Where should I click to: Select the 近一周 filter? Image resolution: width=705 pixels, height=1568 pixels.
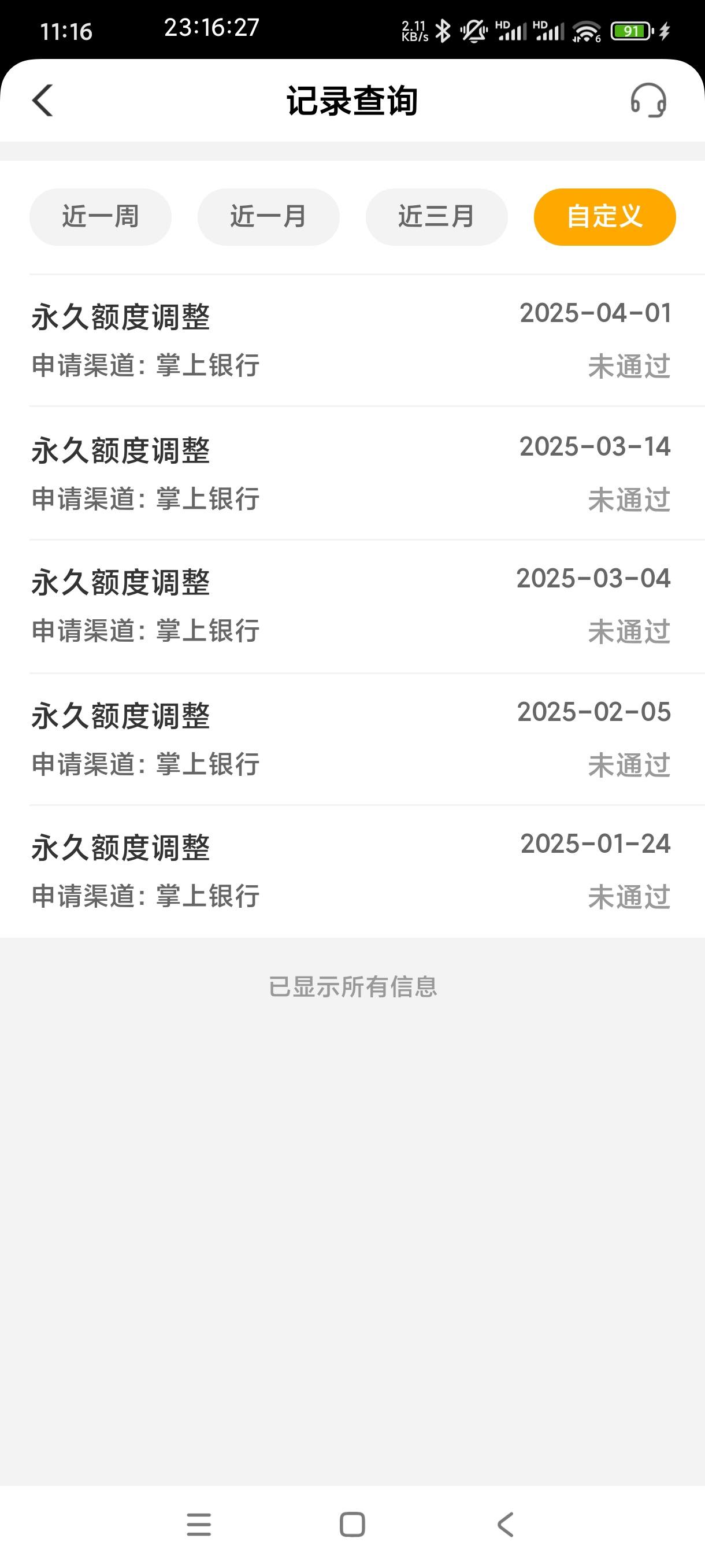click(x=101, y=217)
